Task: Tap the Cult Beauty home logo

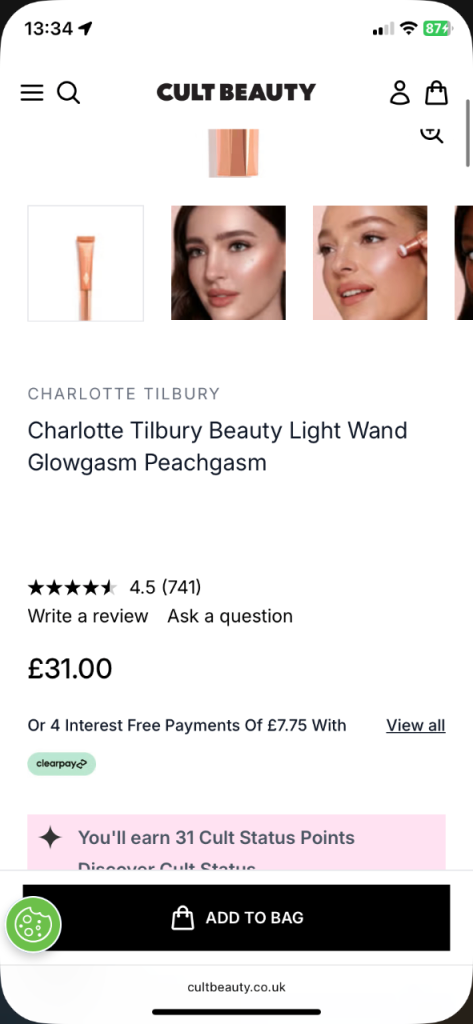Action: coord(236,92)
